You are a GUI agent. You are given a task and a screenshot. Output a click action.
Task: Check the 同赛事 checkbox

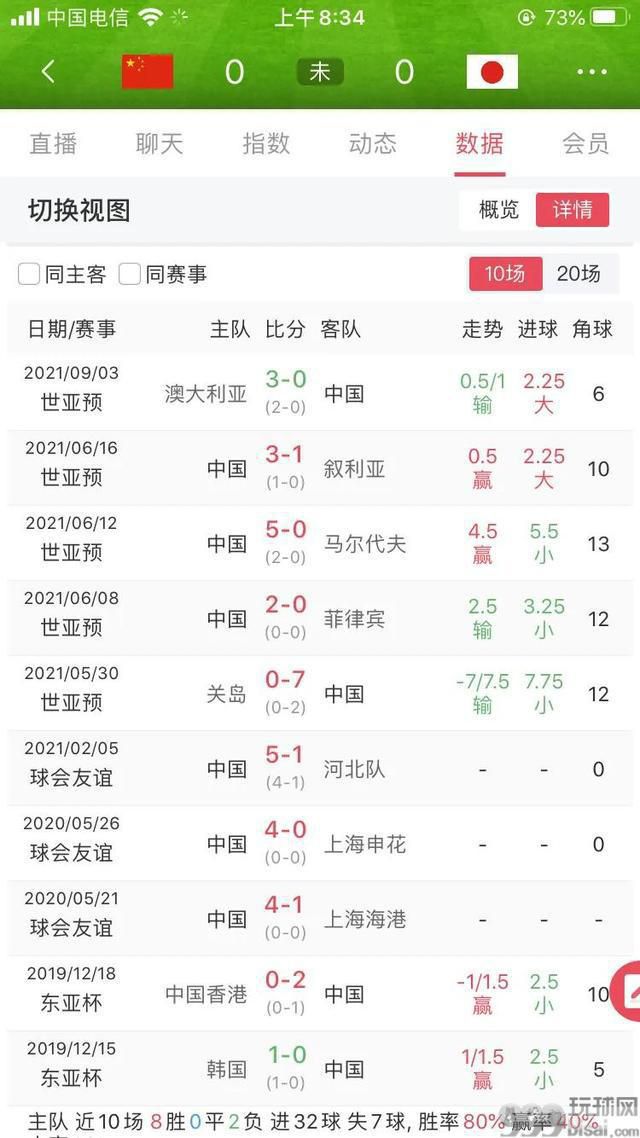coord(163,274)
